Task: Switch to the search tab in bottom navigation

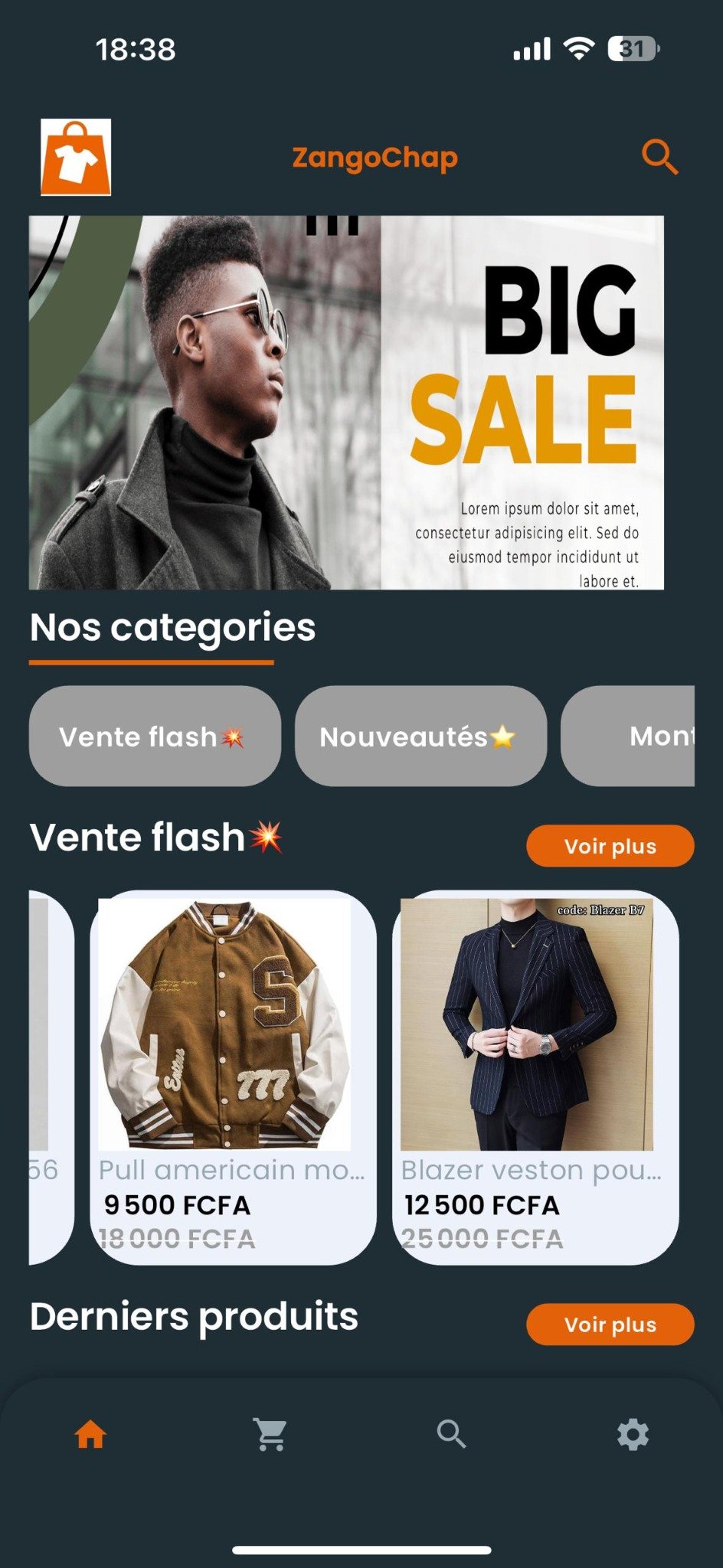Action: [x=451, y=1435]
